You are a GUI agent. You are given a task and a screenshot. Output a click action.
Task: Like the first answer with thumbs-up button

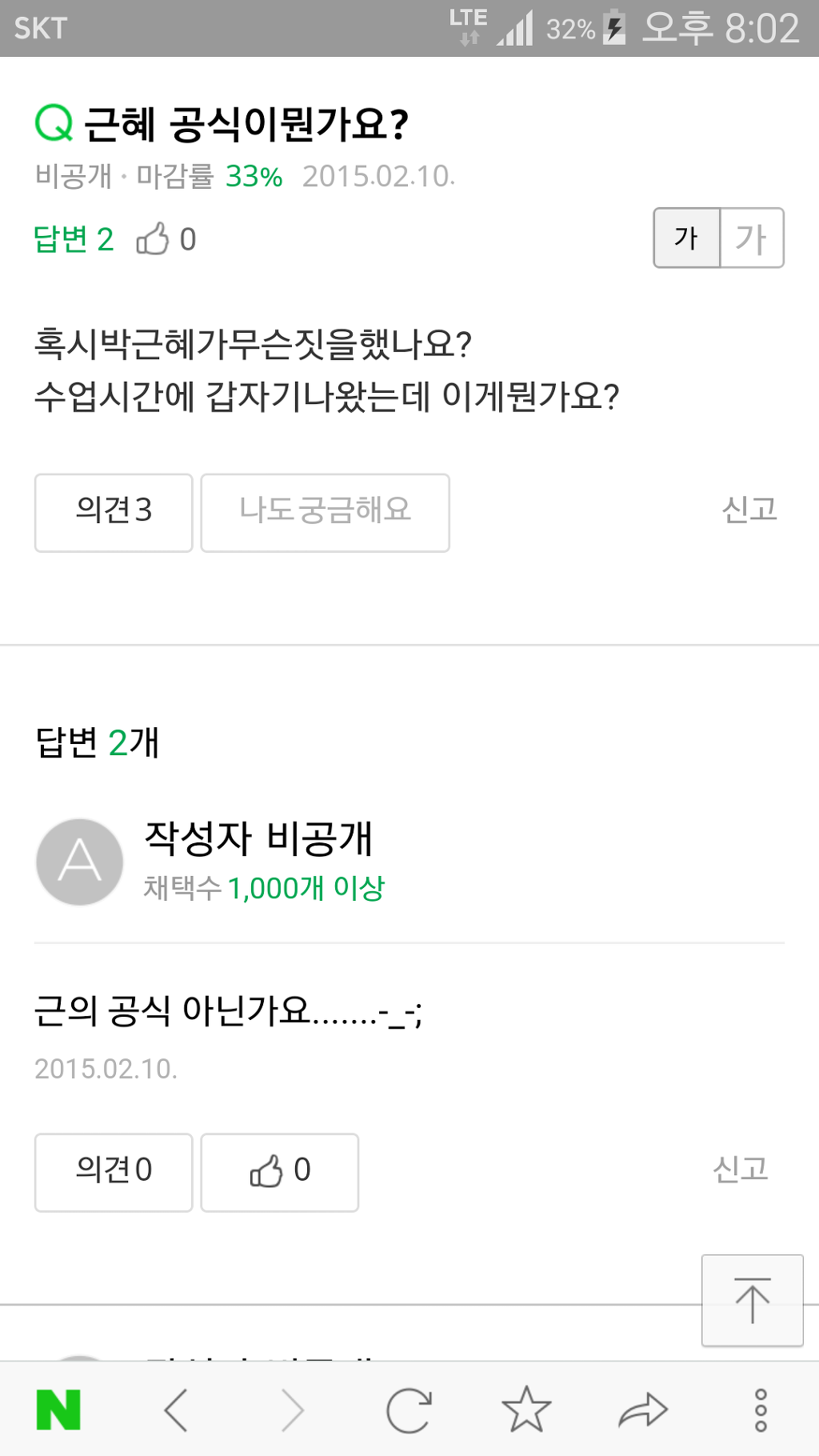(x=279, y=1172)
